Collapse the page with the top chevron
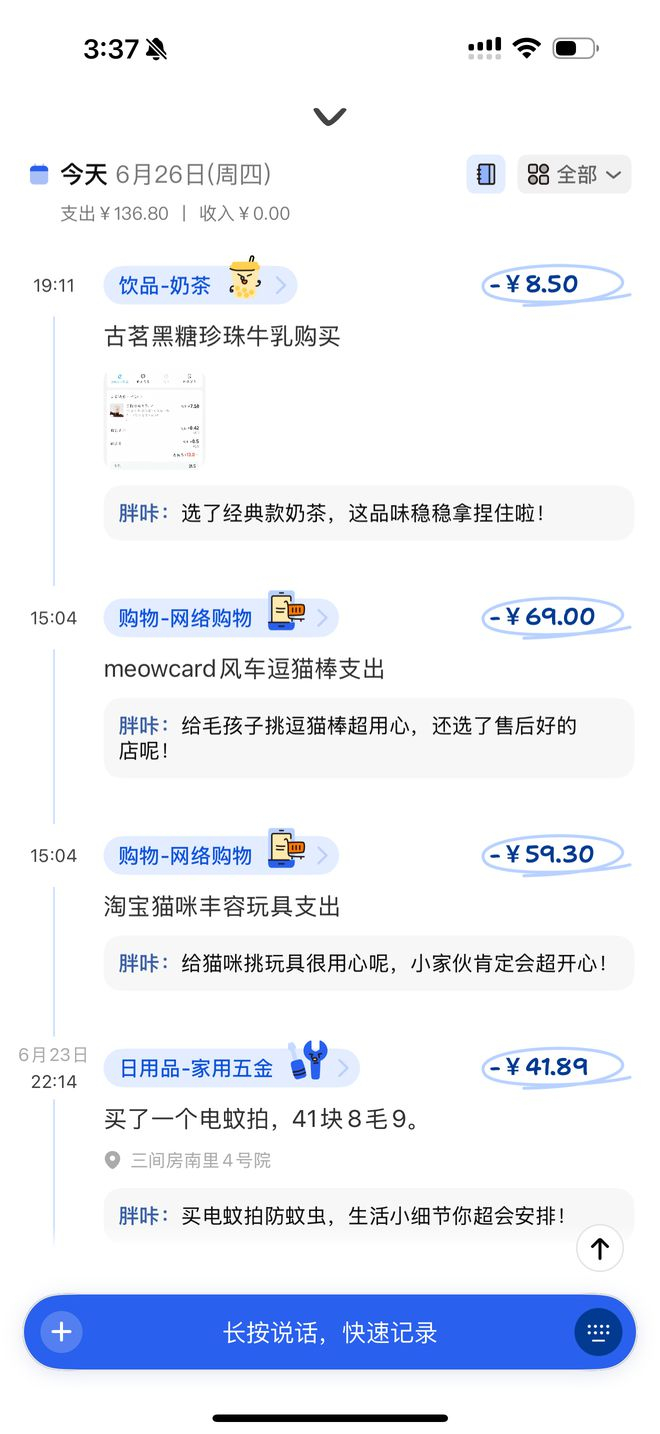 point(329,117)
